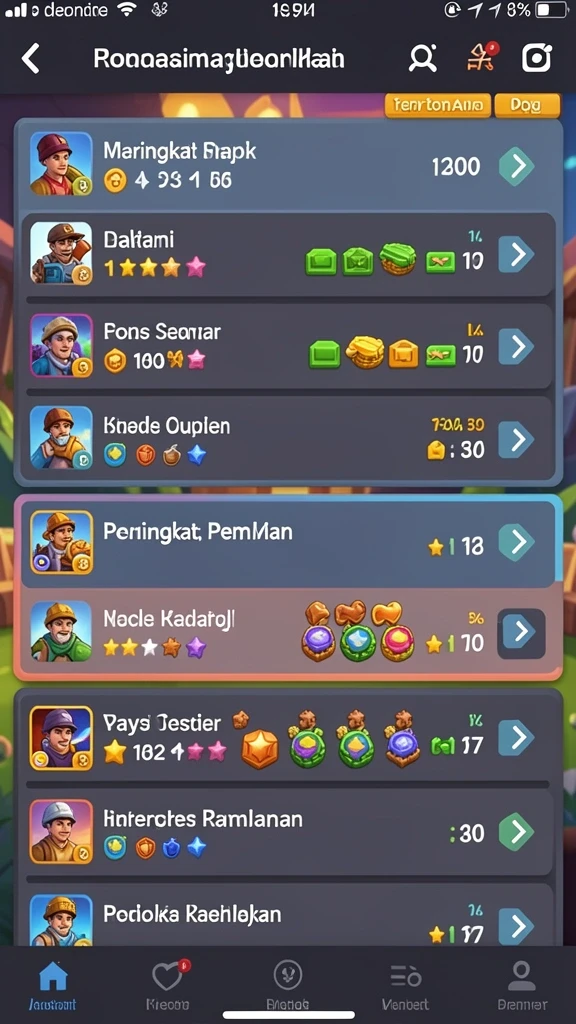576x1024 pixels.
Task: Open the Pons Seonar row
Action: [288, 345]
